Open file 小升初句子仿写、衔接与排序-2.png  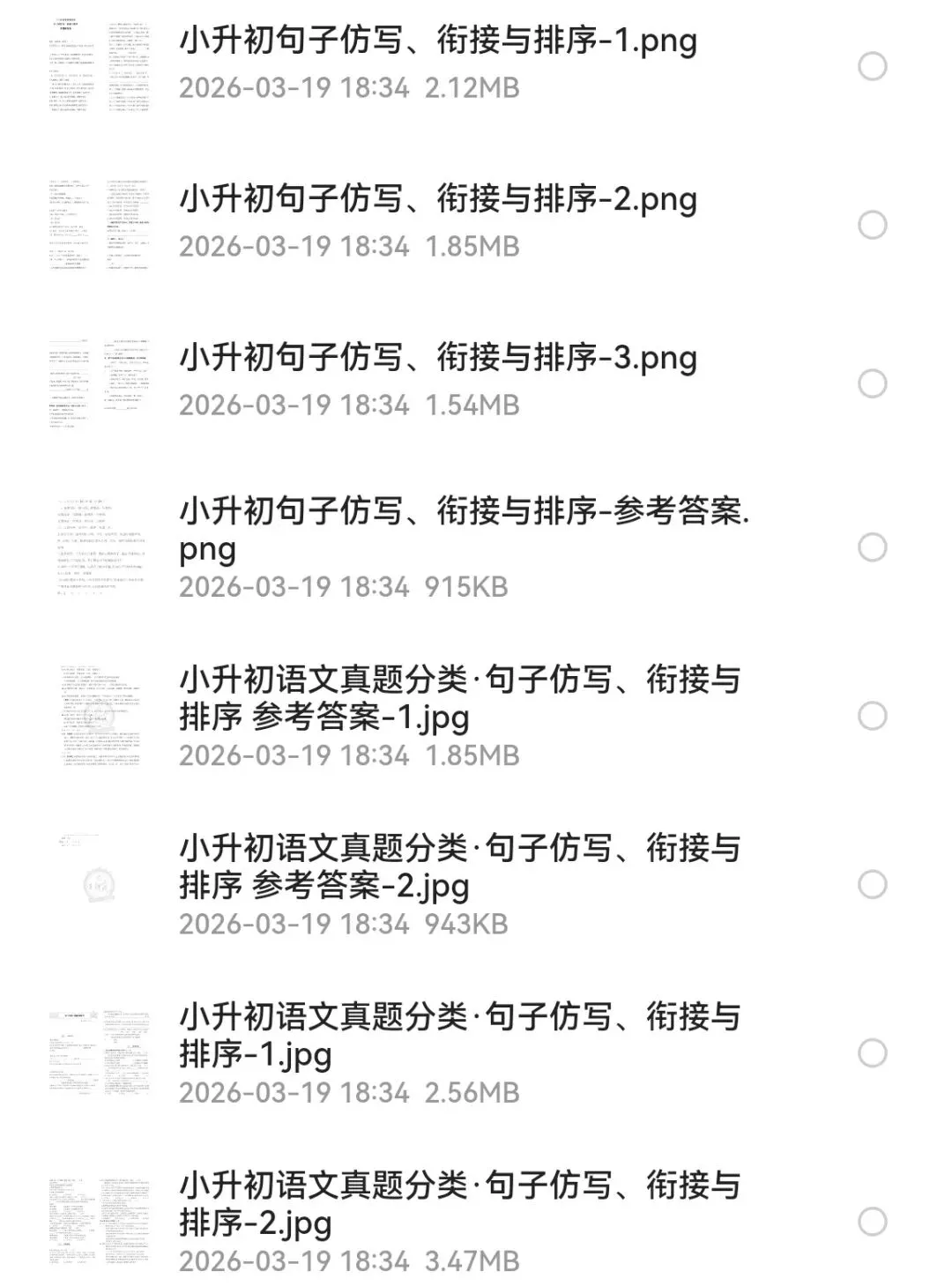point(438,200)
